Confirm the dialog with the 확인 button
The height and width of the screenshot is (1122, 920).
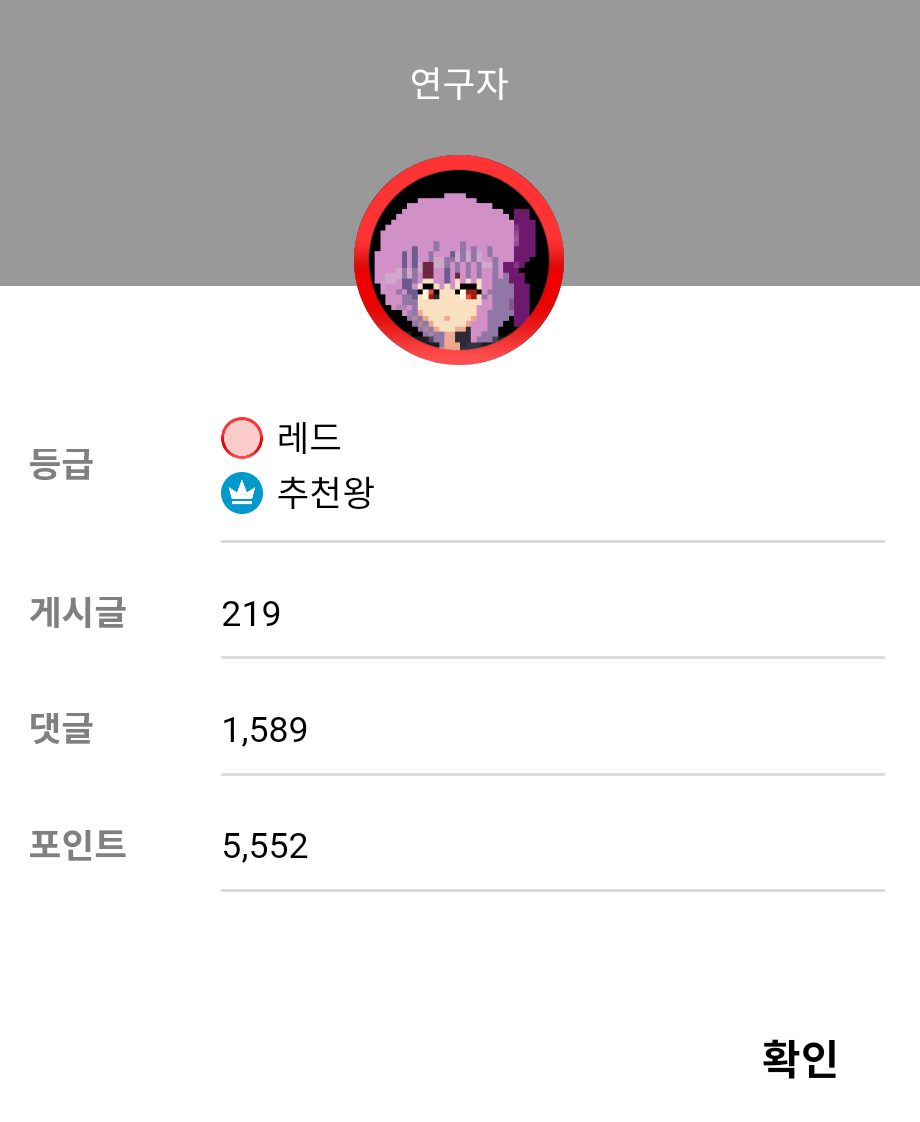tap(799, 1058)
